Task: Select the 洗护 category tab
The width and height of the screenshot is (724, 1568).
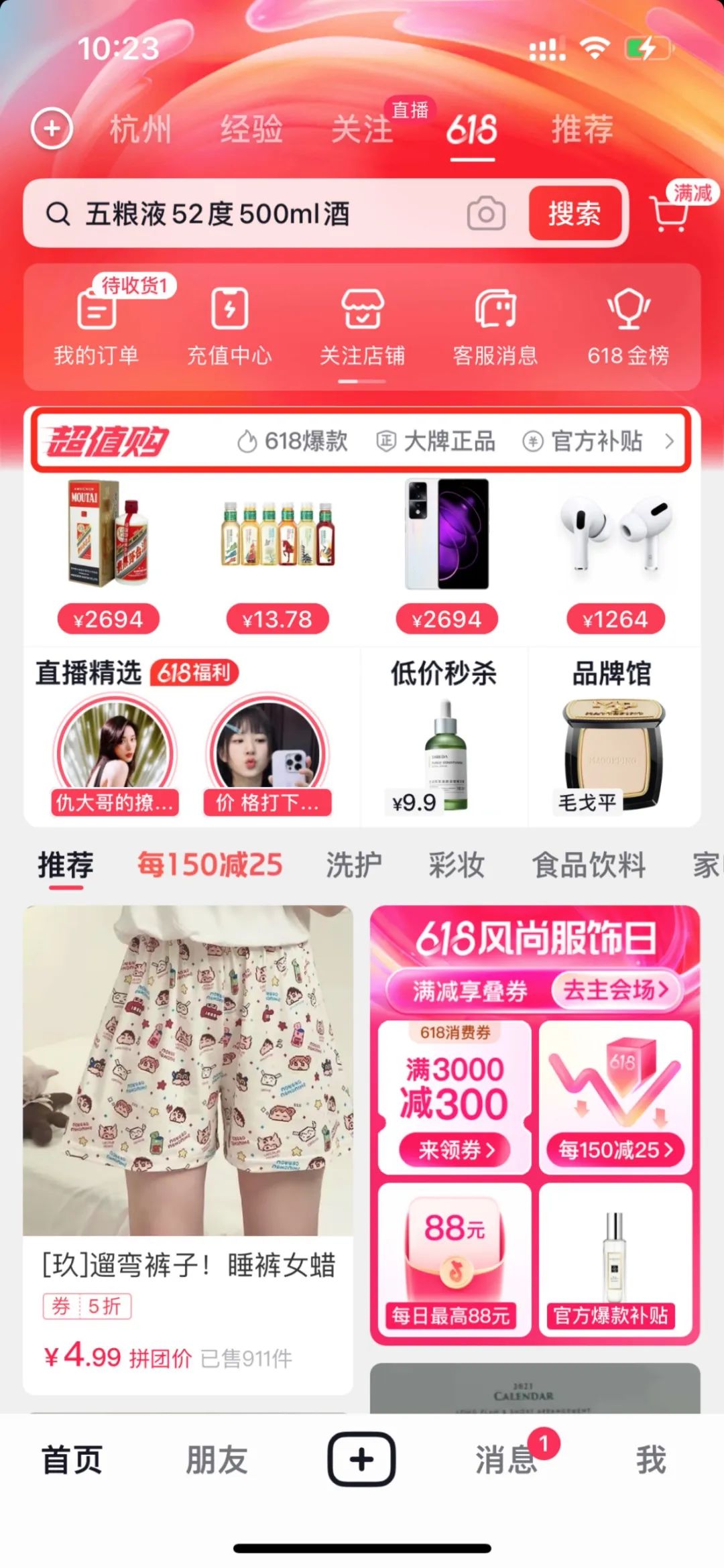Action: 353,865
